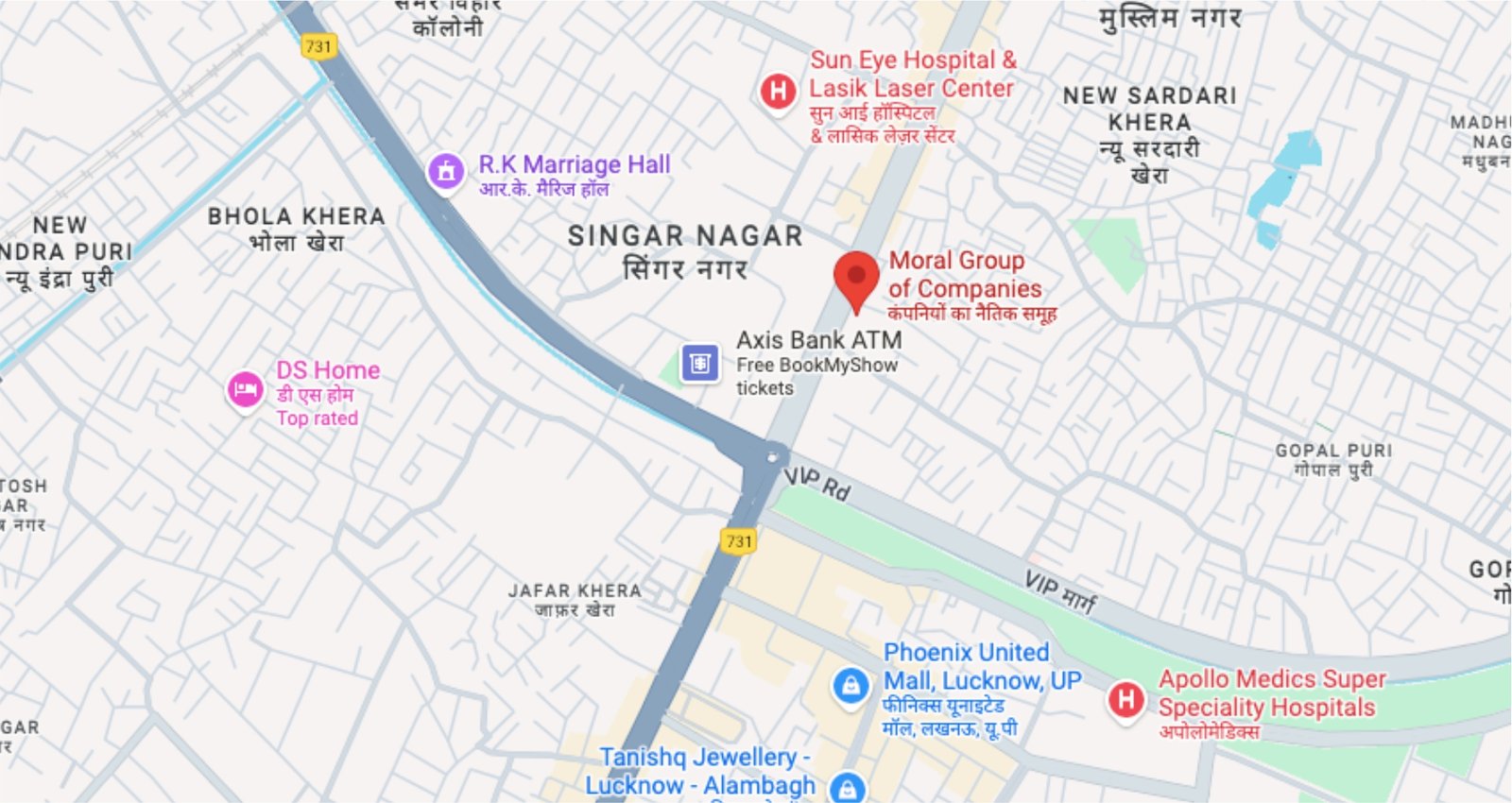Select the R.K Marriage Hall pin
This screenshot has height=803, width=1512.
446,171
